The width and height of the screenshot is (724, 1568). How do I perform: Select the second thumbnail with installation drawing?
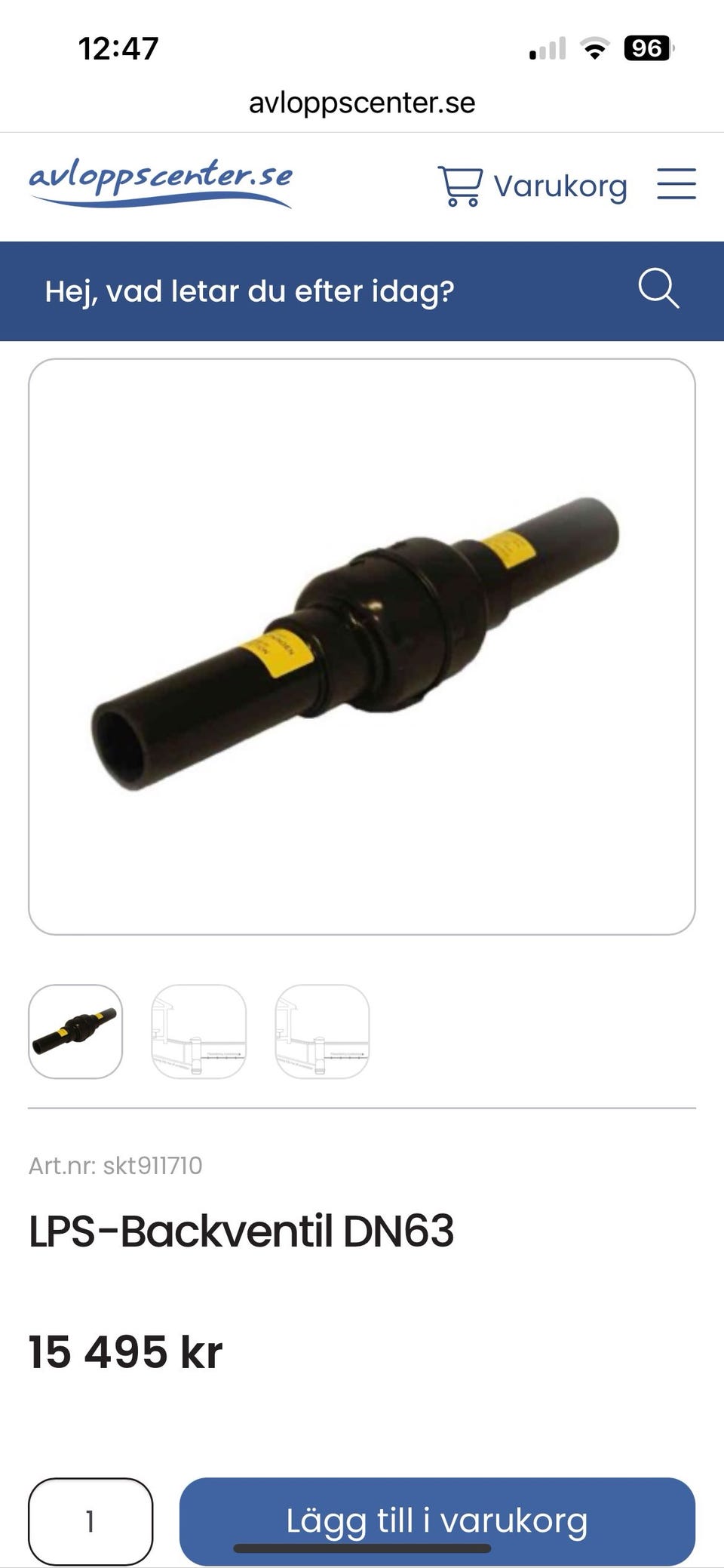[x=199, y=1031]
